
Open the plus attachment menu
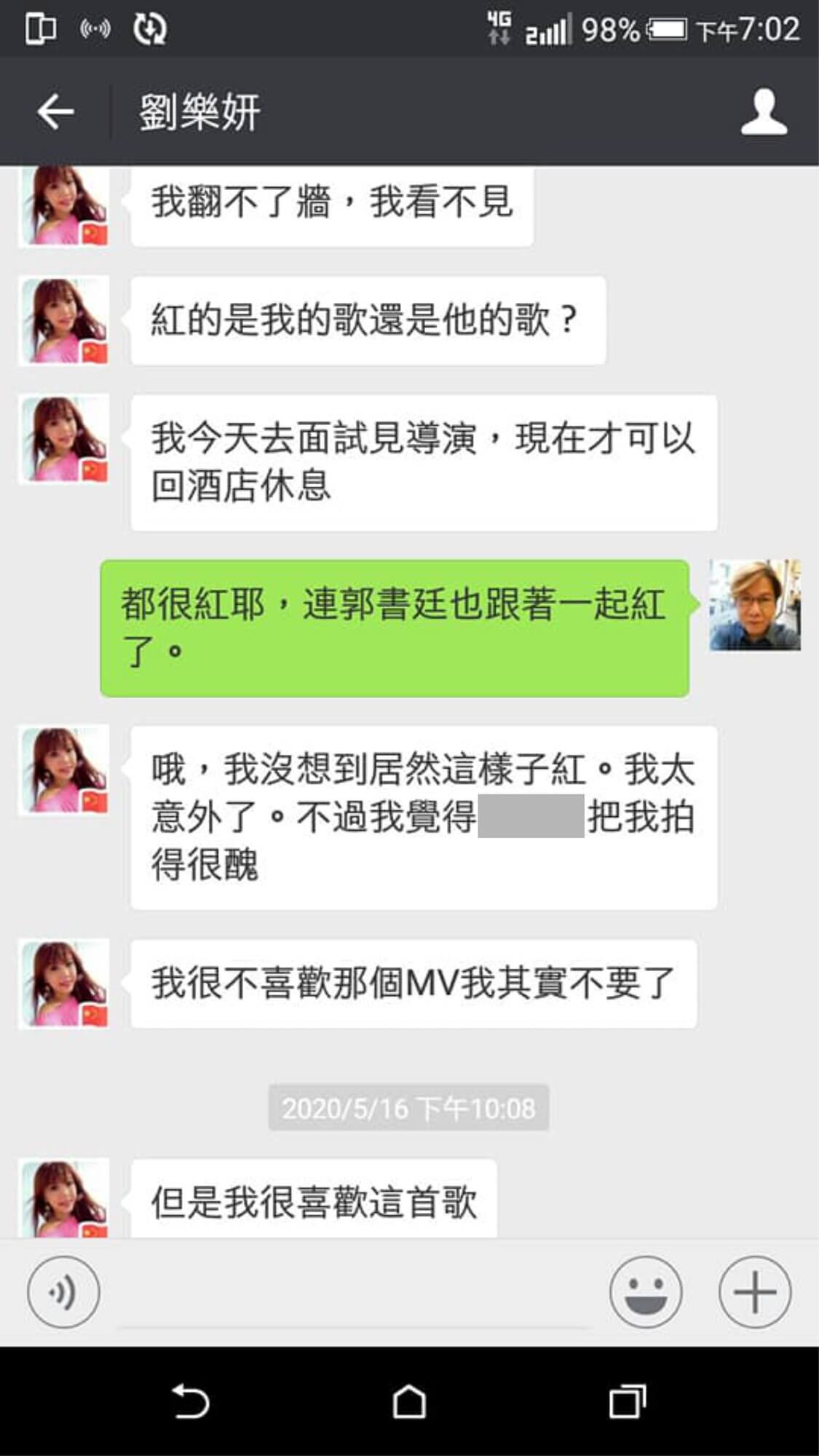point(754,1292)
